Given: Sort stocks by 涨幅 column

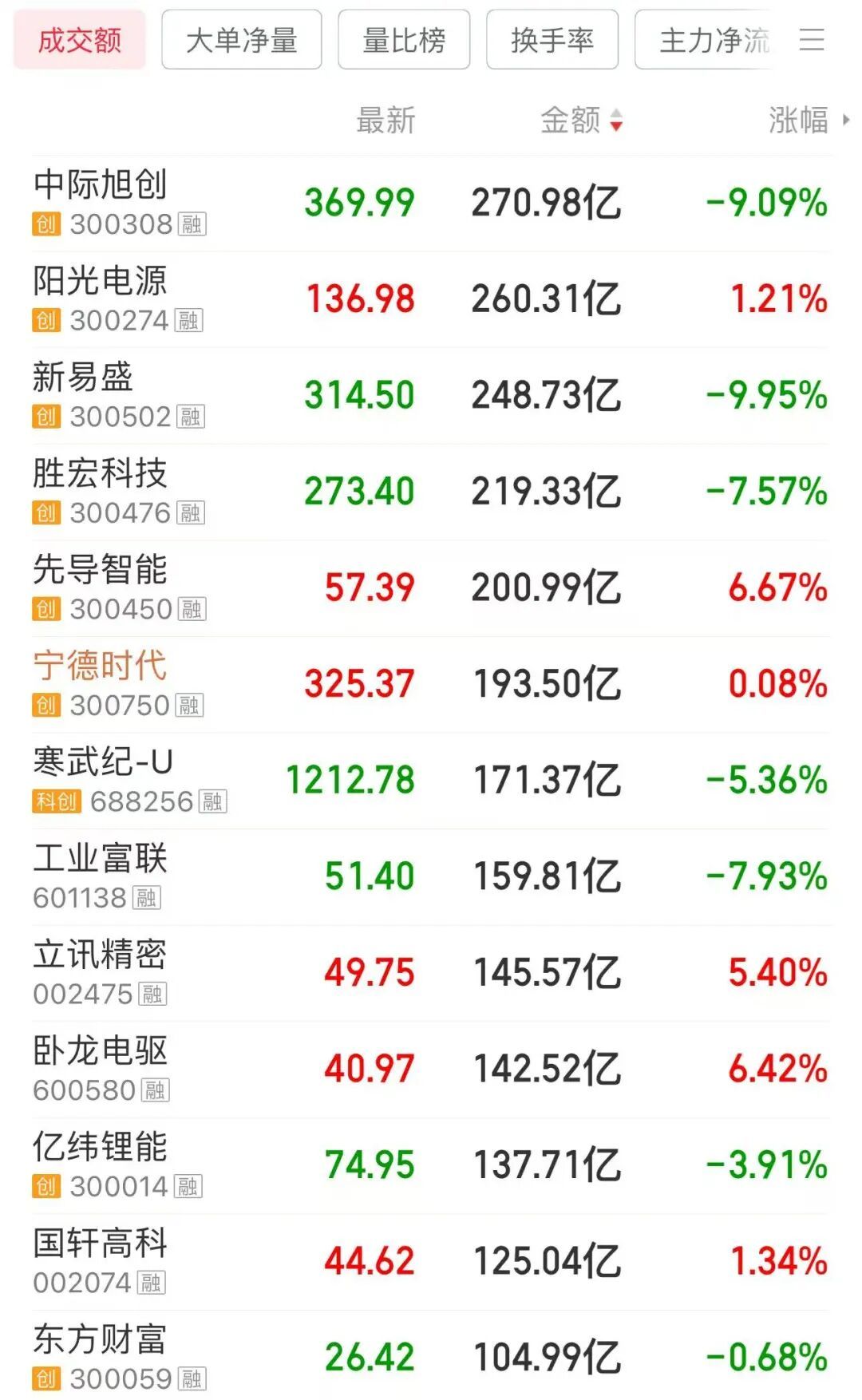Looking at the screenshot, I should [x=800, y=121].
